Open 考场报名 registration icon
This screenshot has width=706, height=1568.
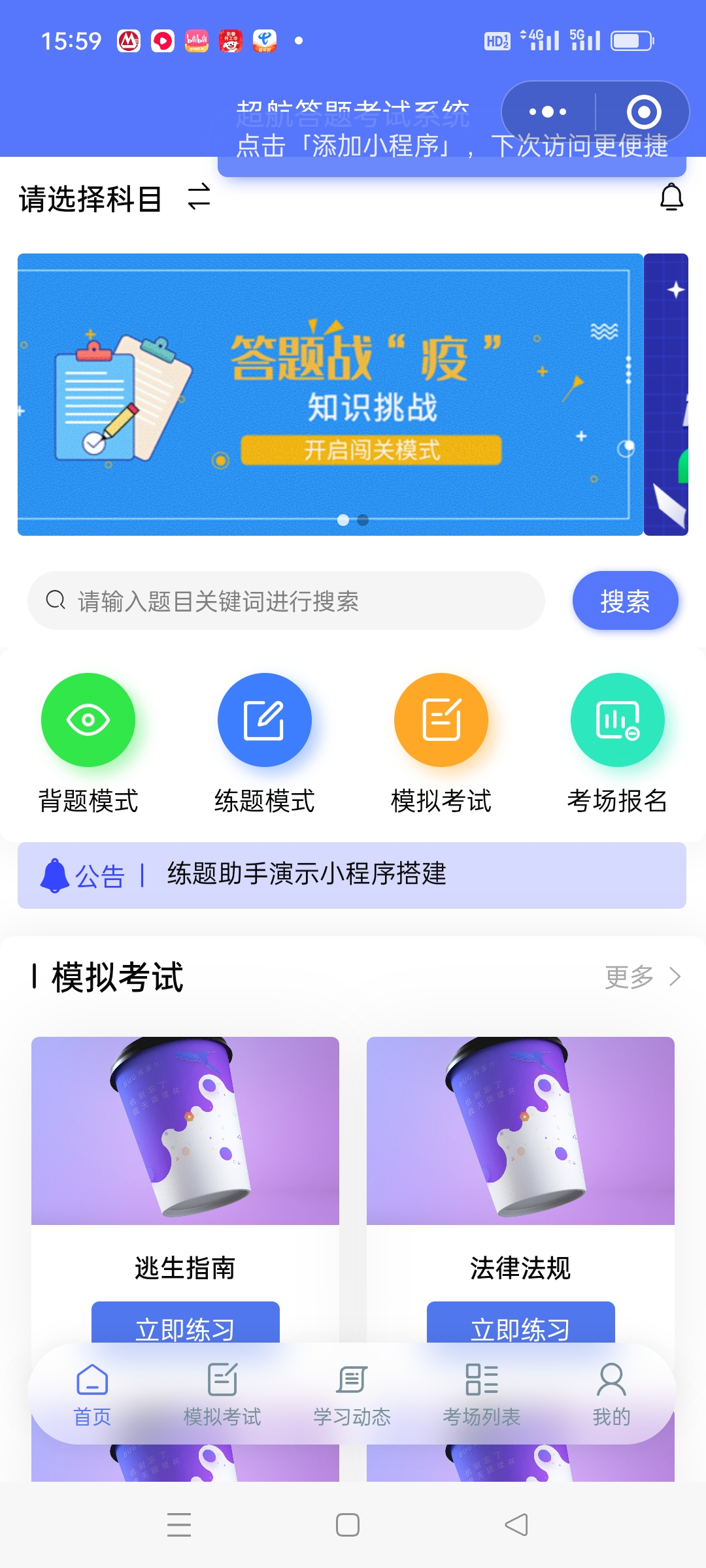616,719
